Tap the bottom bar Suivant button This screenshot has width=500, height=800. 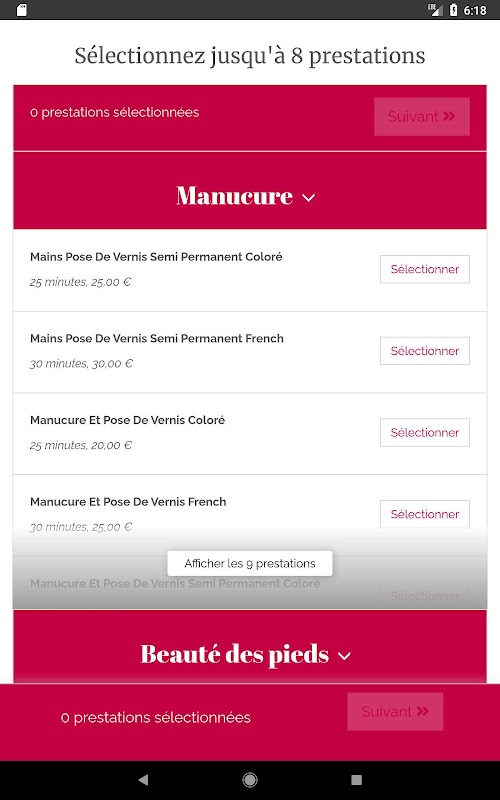pyautogui.click(x=395, y=711)
